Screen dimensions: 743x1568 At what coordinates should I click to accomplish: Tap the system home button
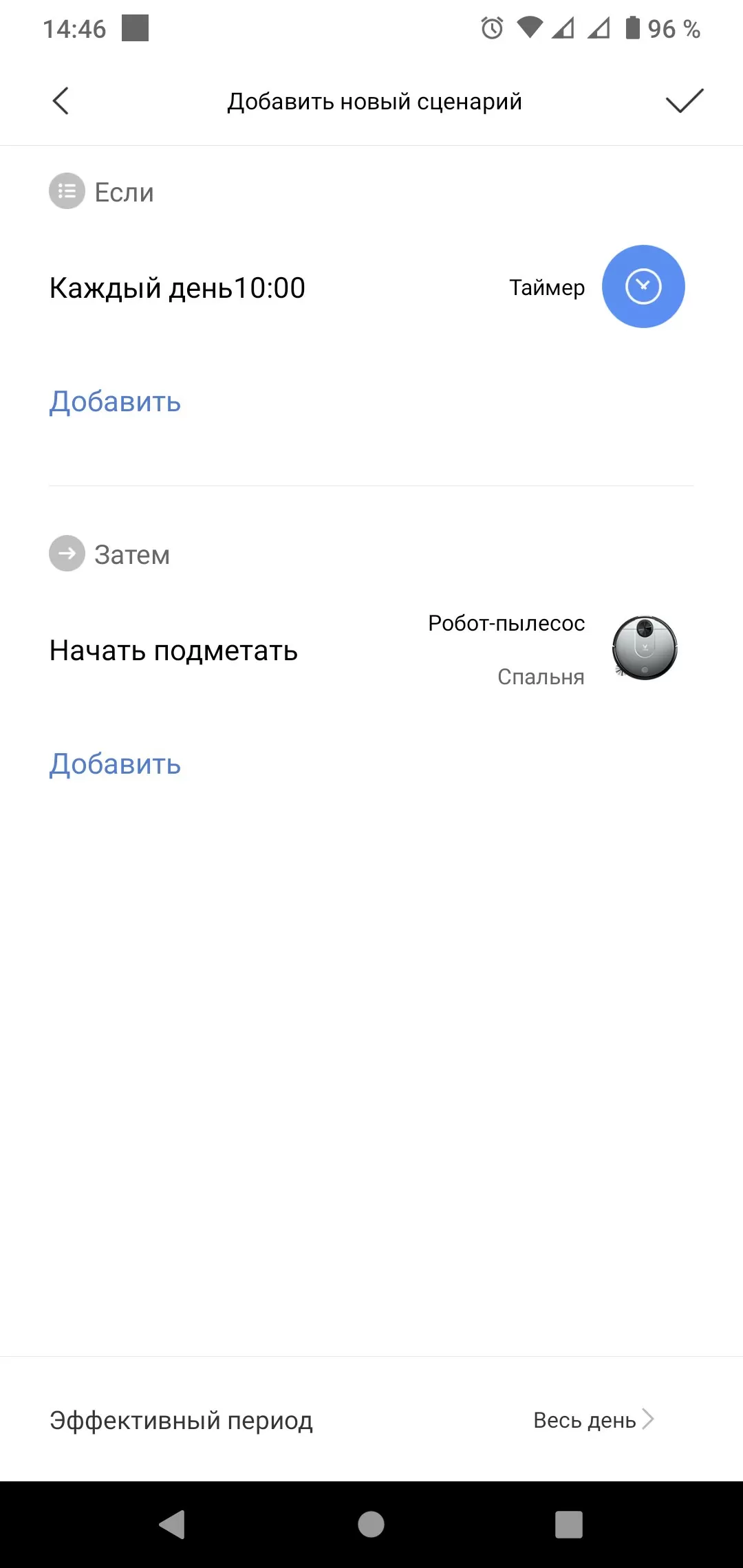(x=371, y=1524)
